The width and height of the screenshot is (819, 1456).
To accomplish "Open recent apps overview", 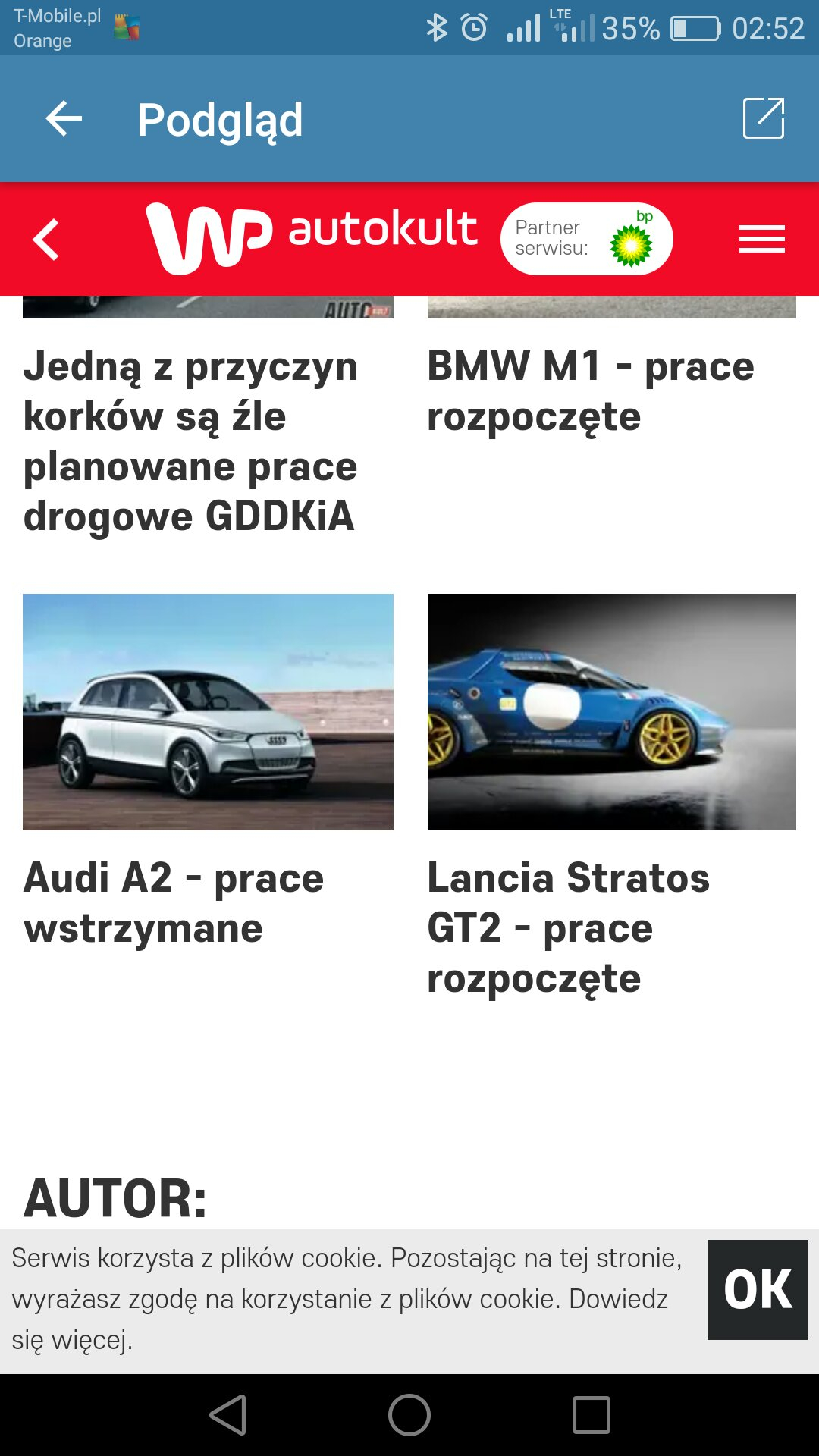I will 591,1415.
